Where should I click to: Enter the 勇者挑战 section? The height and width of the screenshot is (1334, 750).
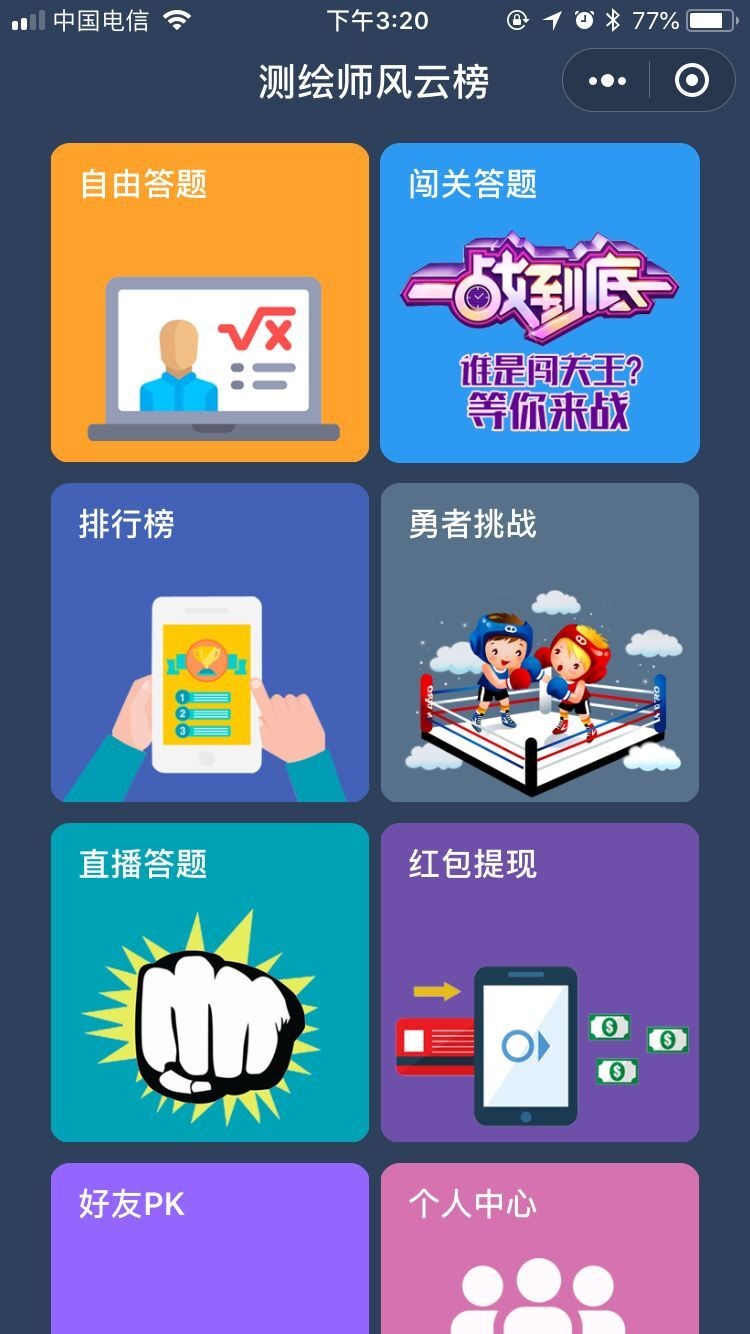pos(540,642)
